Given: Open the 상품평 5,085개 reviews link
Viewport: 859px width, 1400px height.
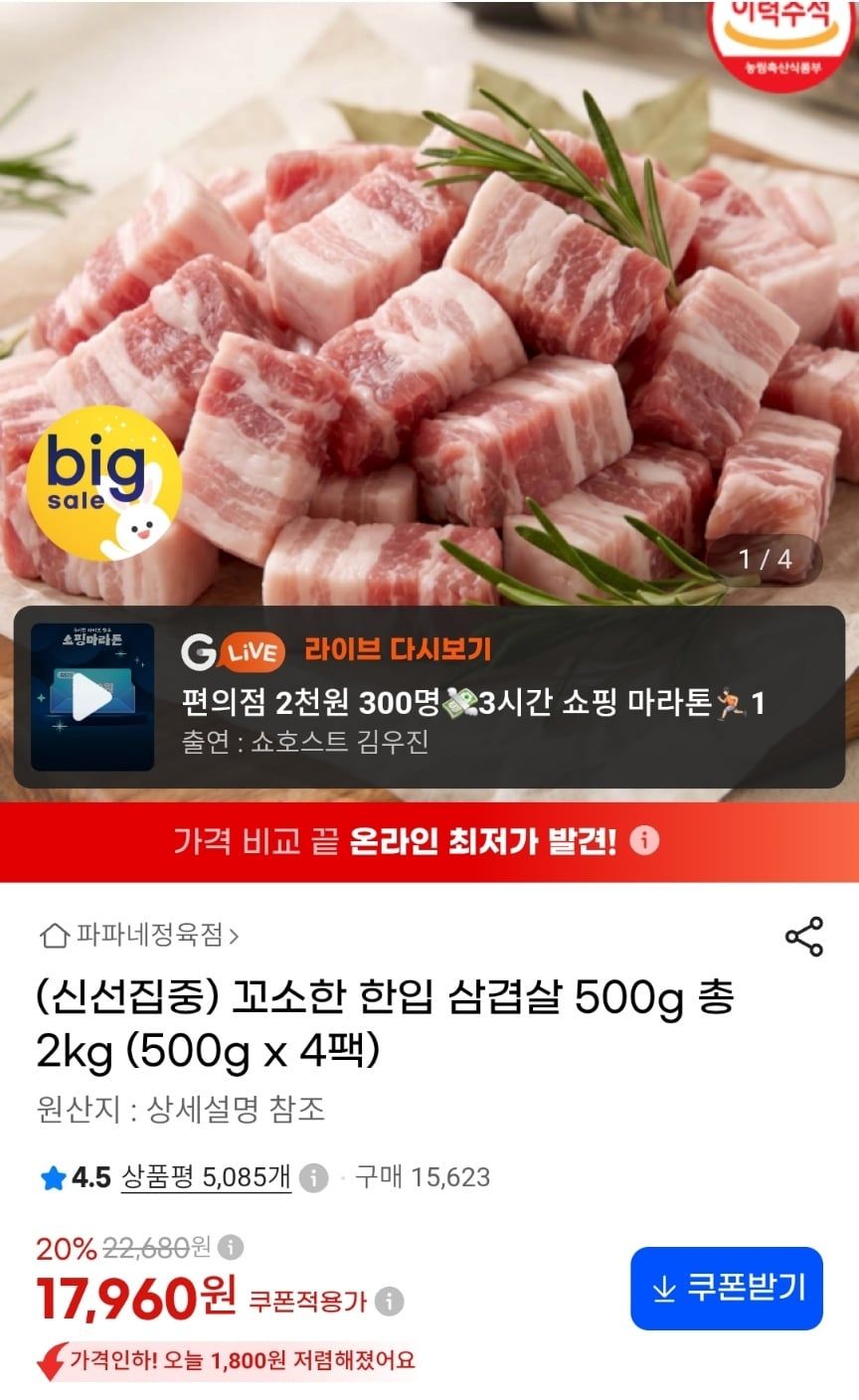Looking at the screenshot, I should click(206, 1177).
